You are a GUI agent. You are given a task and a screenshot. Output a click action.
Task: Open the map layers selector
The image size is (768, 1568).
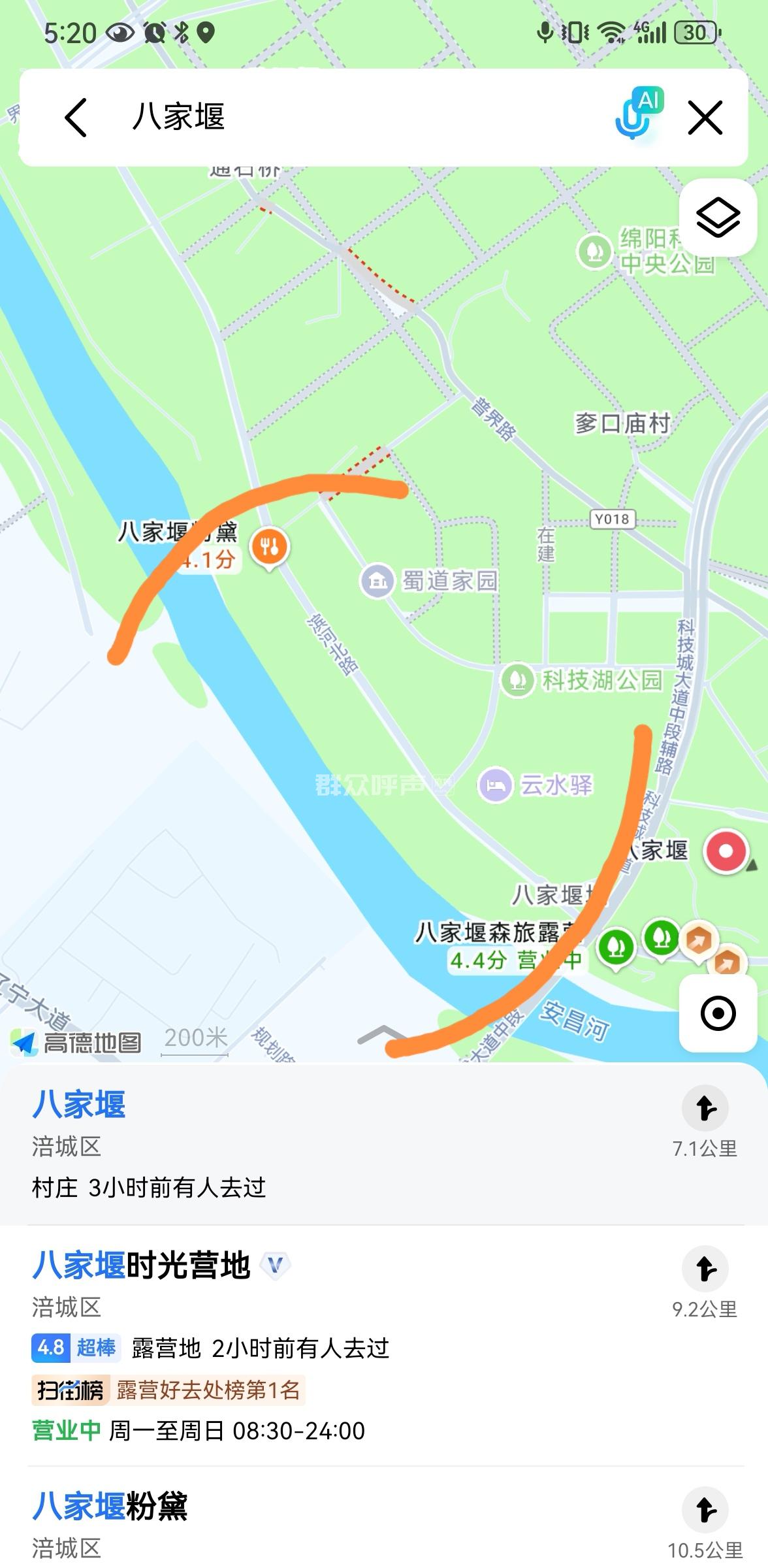(718, 218)
